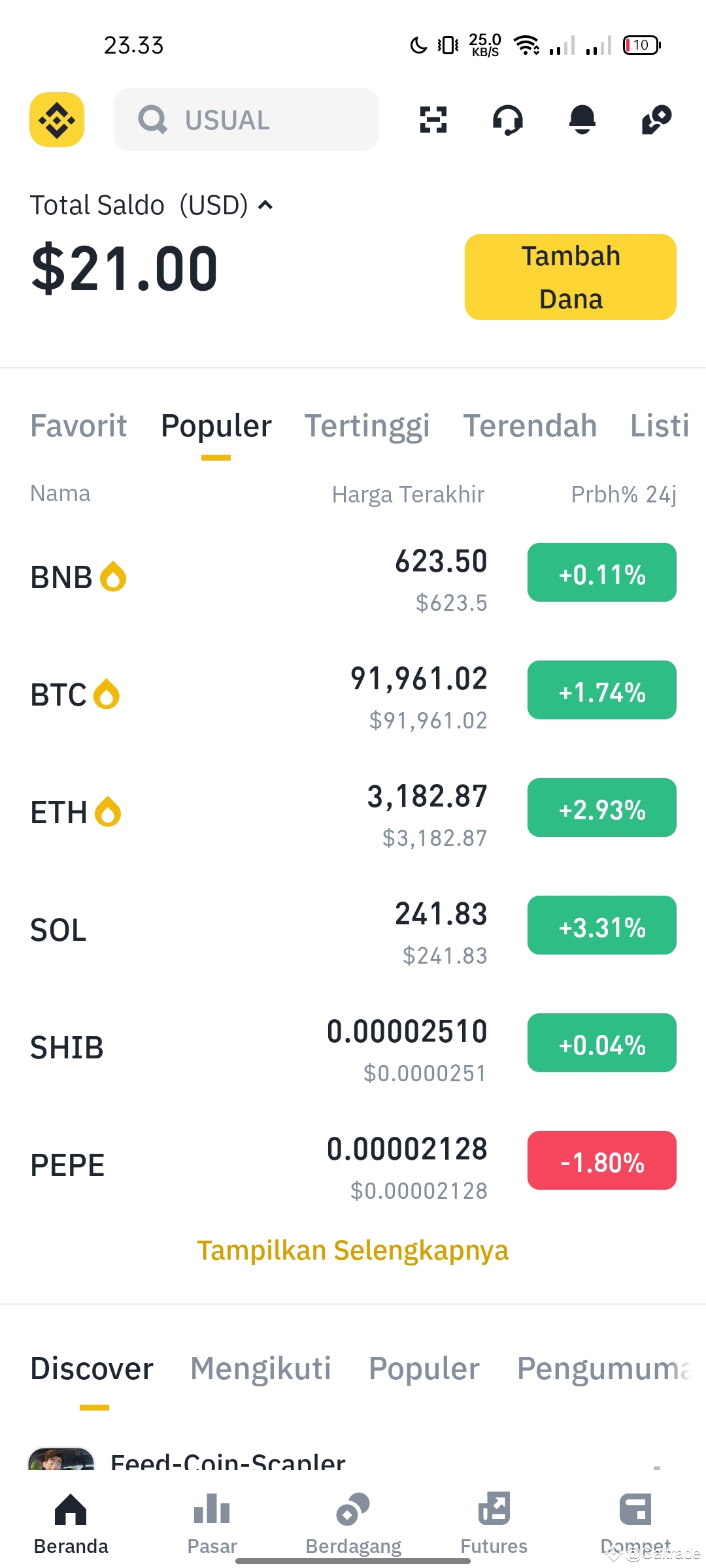The image size is (706, 1568).
Task: Expand the Total Saldo currency arrow
Action: 265,205
